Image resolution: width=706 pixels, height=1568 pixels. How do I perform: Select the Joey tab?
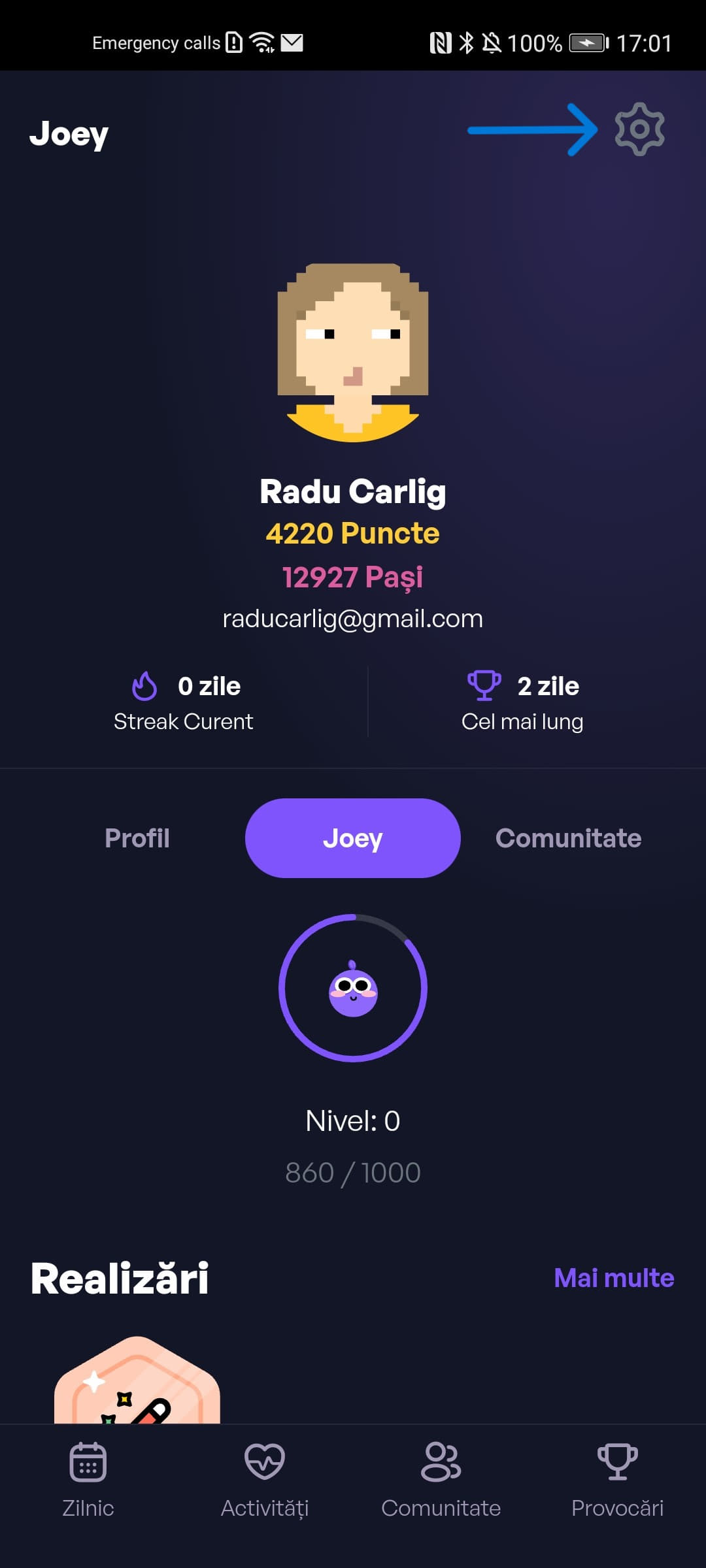tap(352, 838)
